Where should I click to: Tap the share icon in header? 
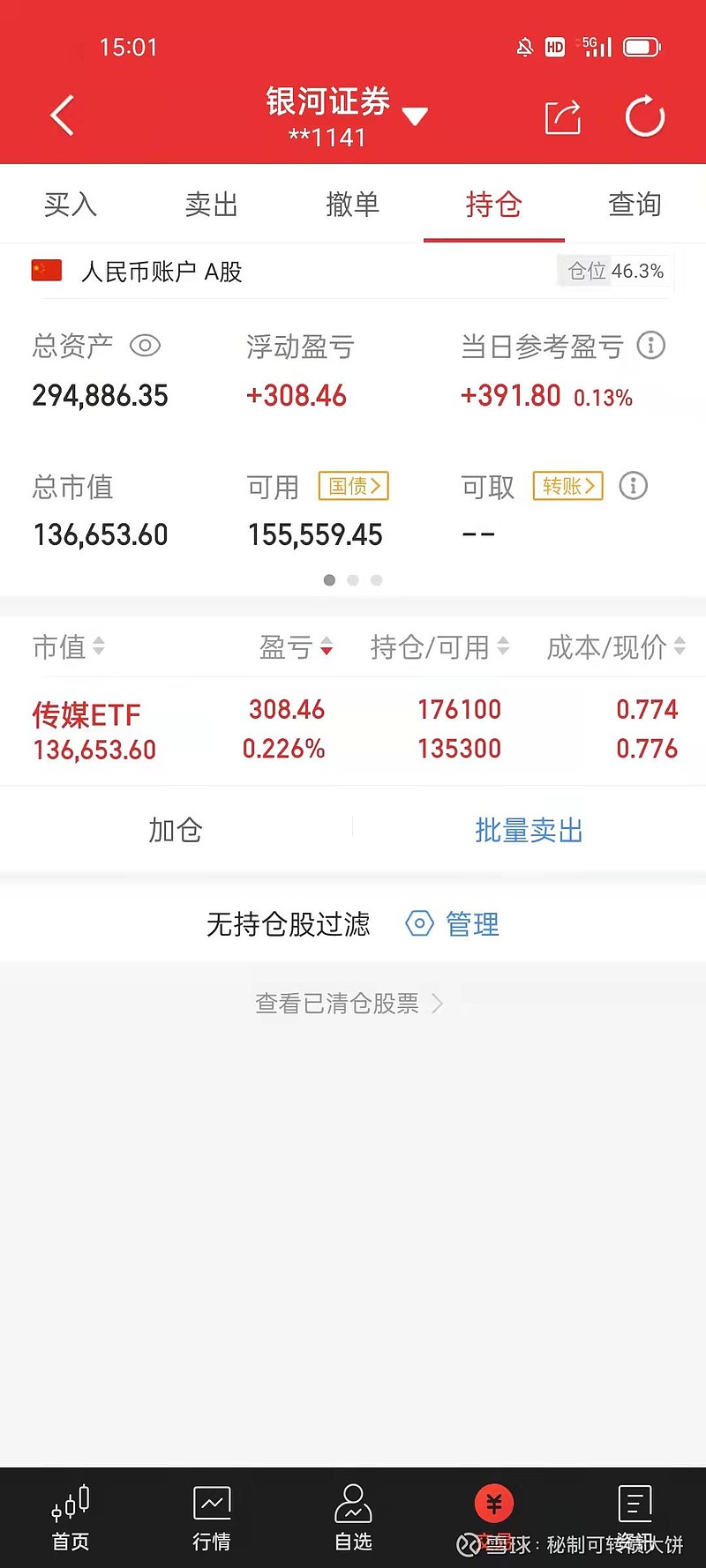(563, 116)
